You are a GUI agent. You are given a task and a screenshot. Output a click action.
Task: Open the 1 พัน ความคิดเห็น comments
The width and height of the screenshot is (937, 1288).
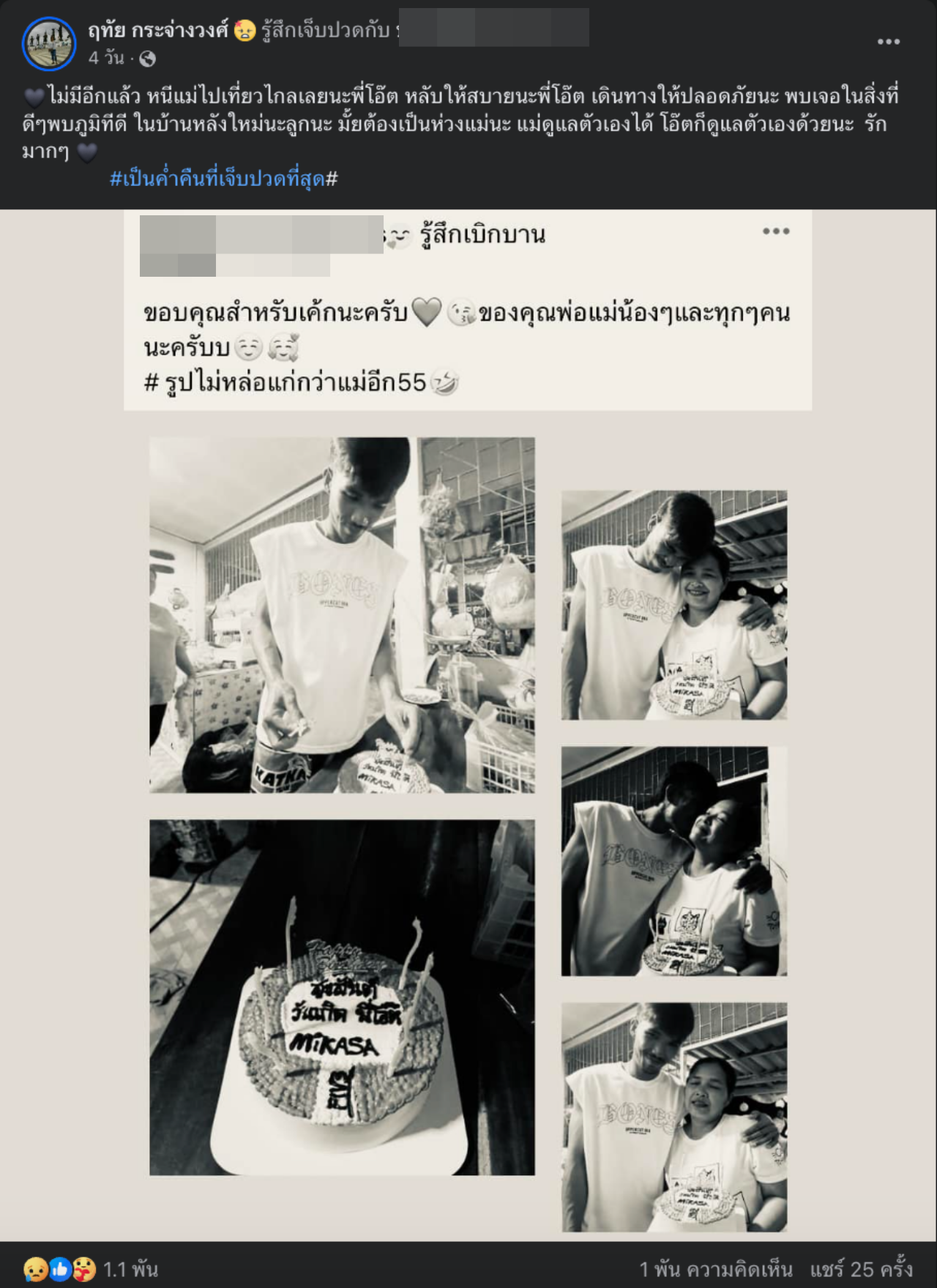point(715,1268)
